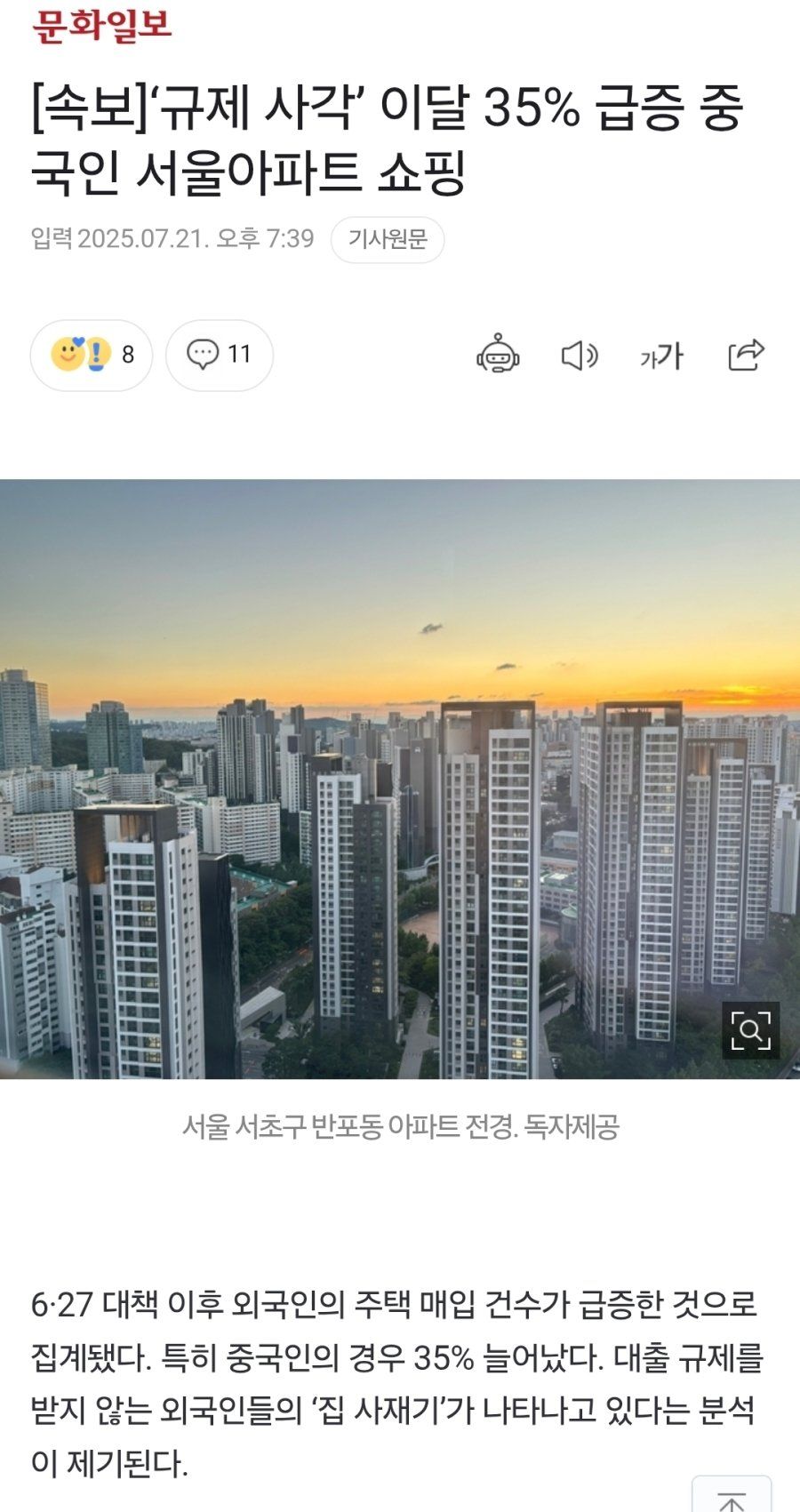Image resolution: width=800 pixels, height=1512 pixels.
Task: Change font size with the 가가 icon
Action: (x=661, y=356)
